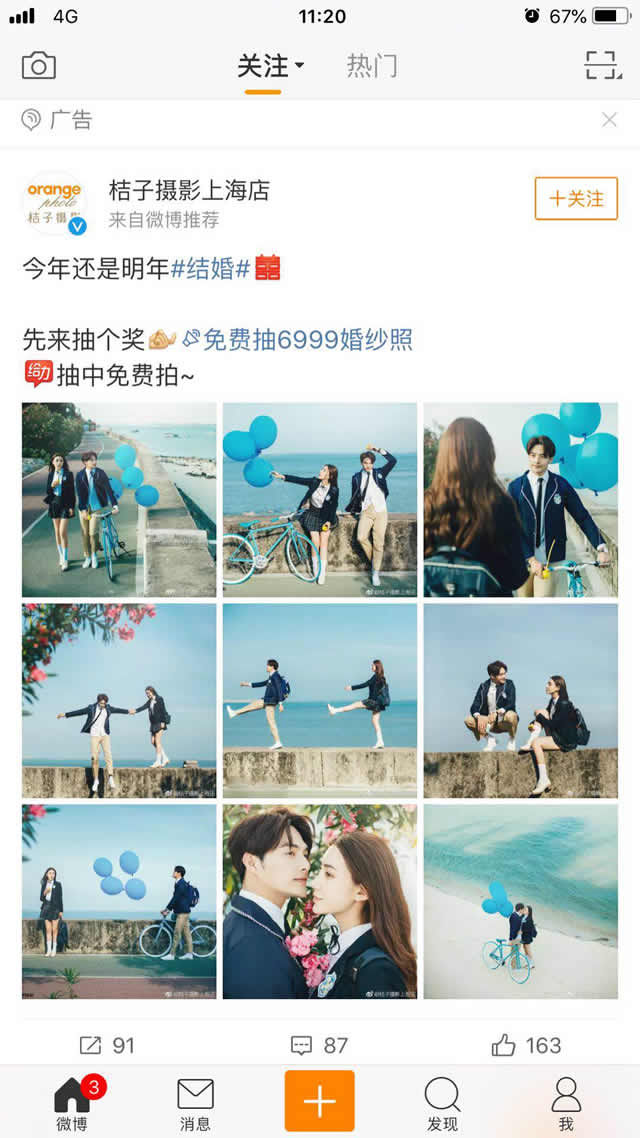Image resolution: width=640 pixels, height=1138 pixels.
Task: Compose a new post with the plus button
Action: [x=320, y=1100]
